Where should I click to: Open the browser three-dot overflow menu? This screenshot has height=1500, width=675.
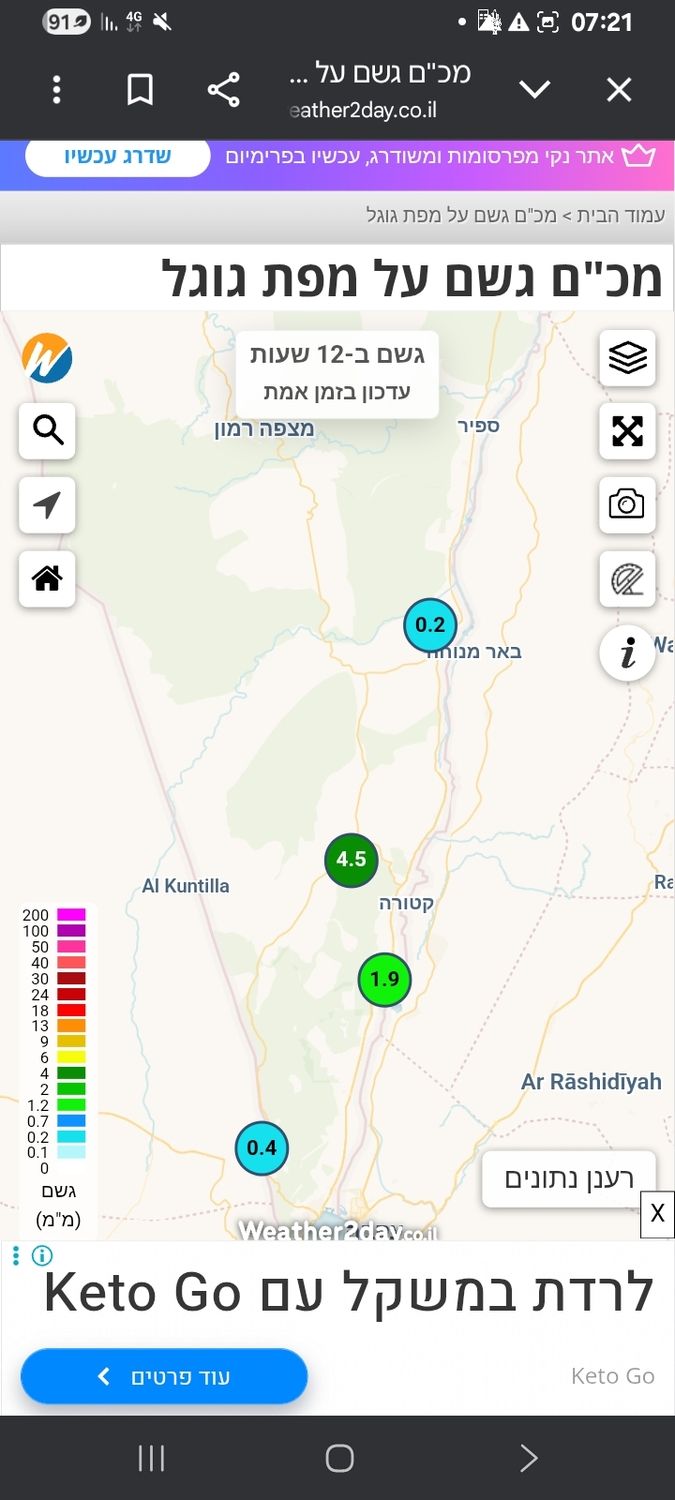(57, 90)
